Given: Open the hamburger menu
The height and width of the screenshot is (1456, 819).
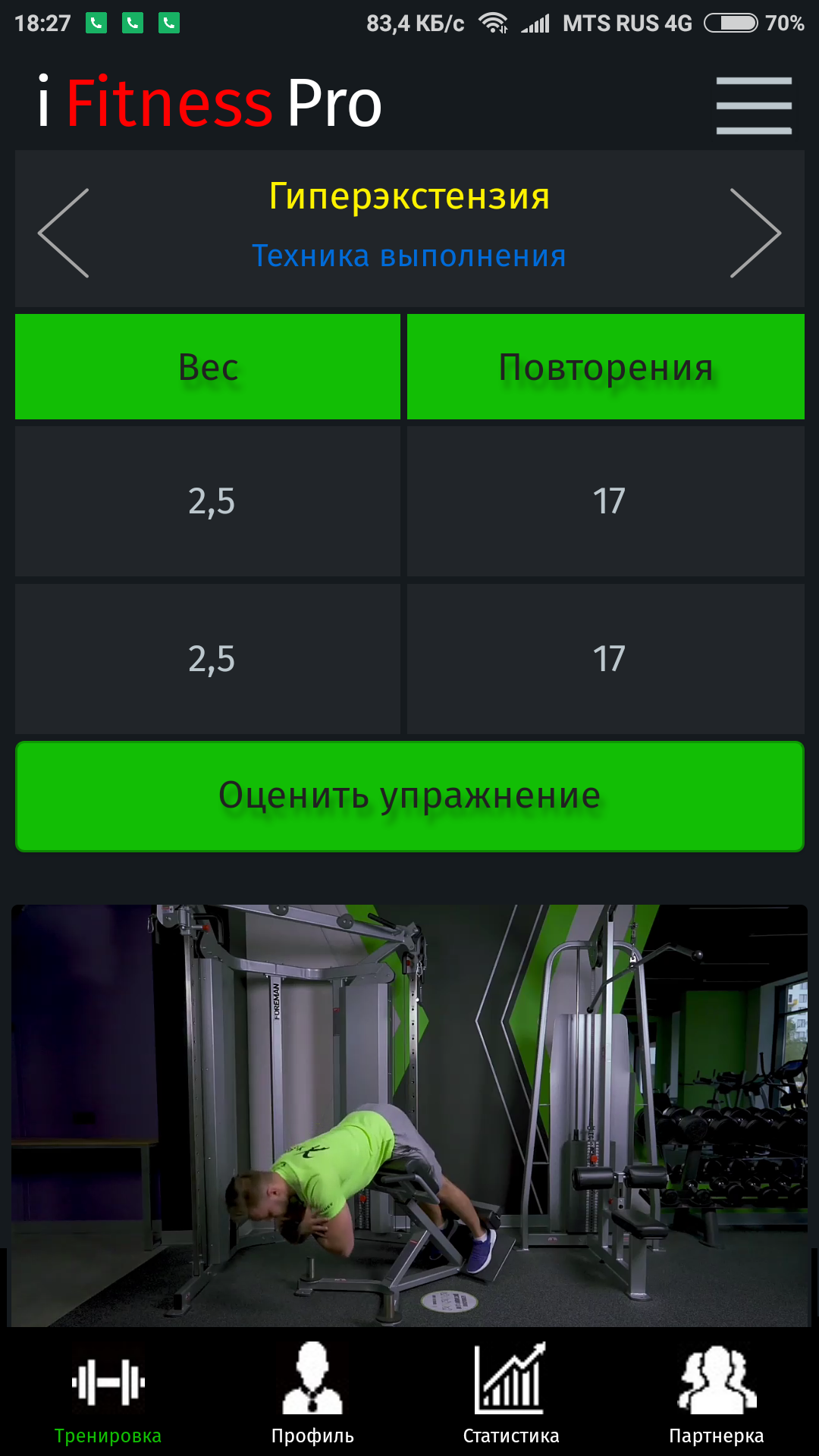Looking at the screenshot, I should click(x=754, y=105).
